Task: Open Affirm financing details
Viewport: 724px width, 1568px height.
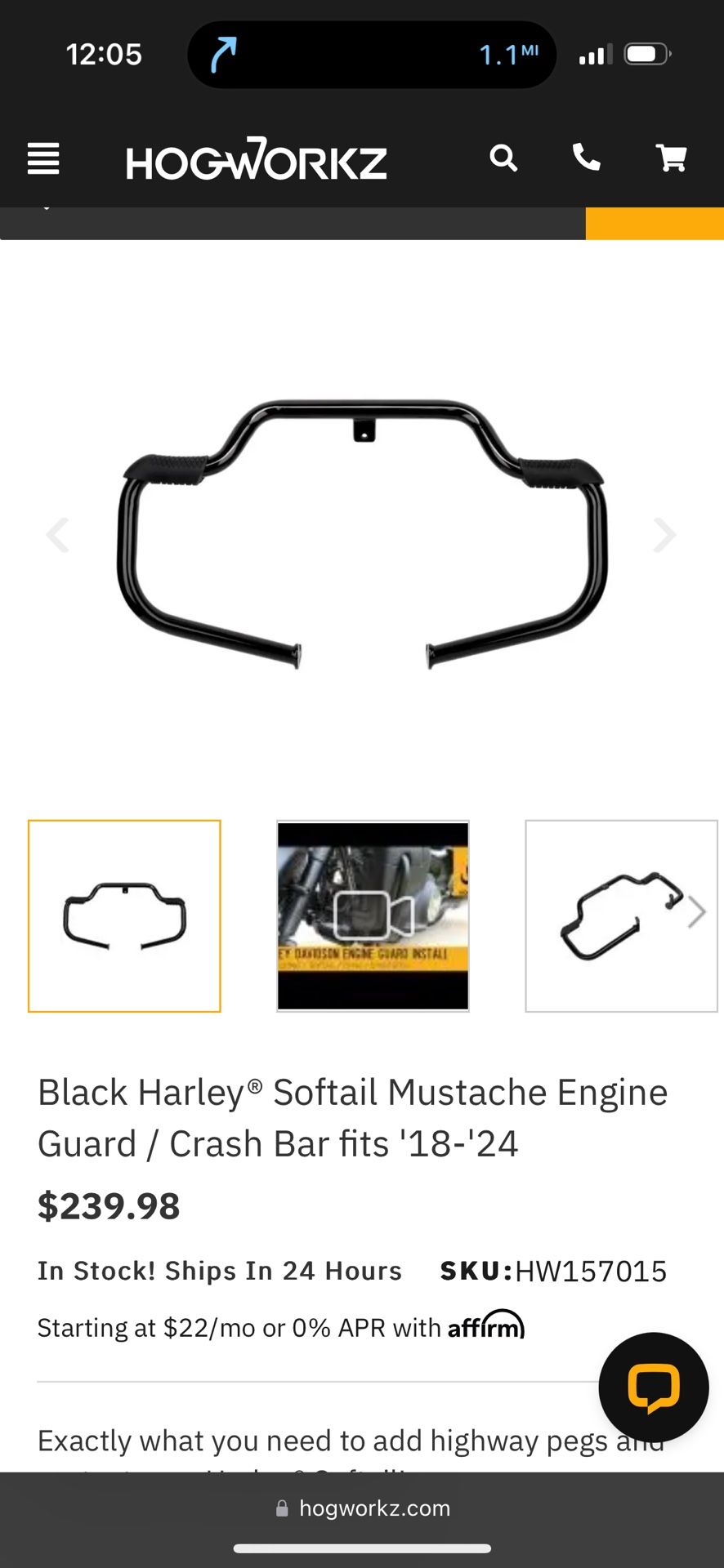Action: 486,1326
